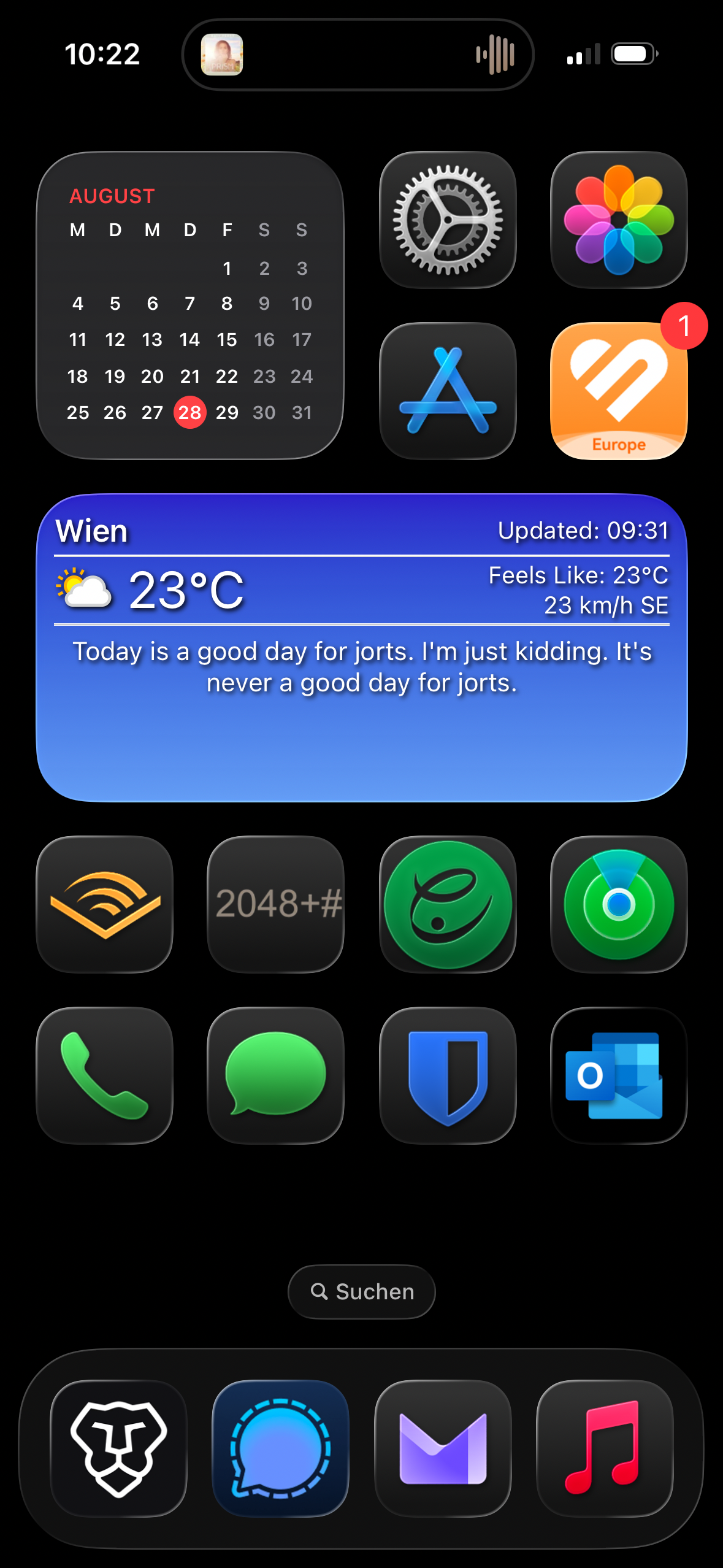Open the Settings app
This screenshot has height=1568, width=723.
pyautogui.click(x=448, y=220)
